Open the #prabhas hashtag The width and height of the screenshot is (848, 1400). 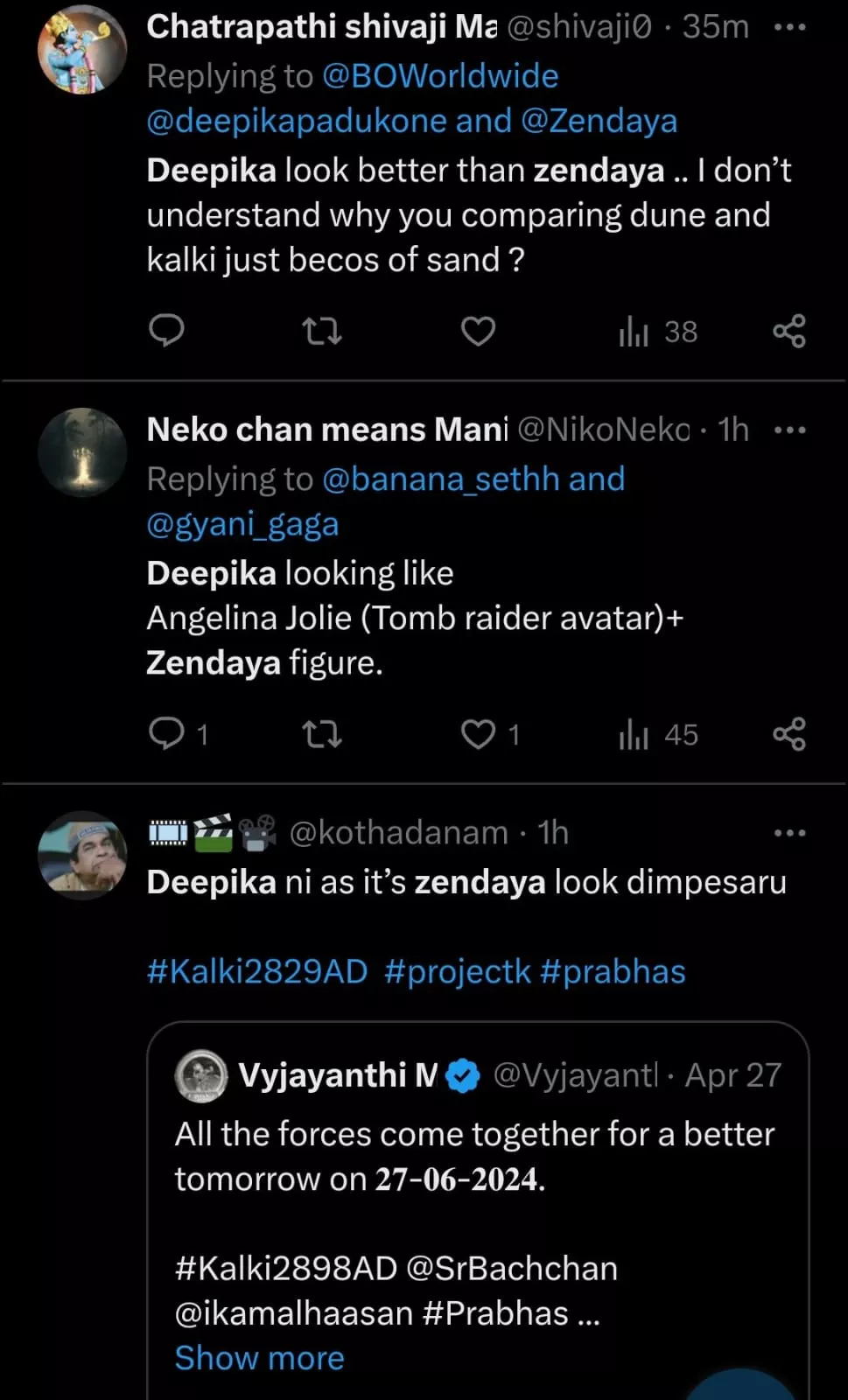click(x=613, y=971)
